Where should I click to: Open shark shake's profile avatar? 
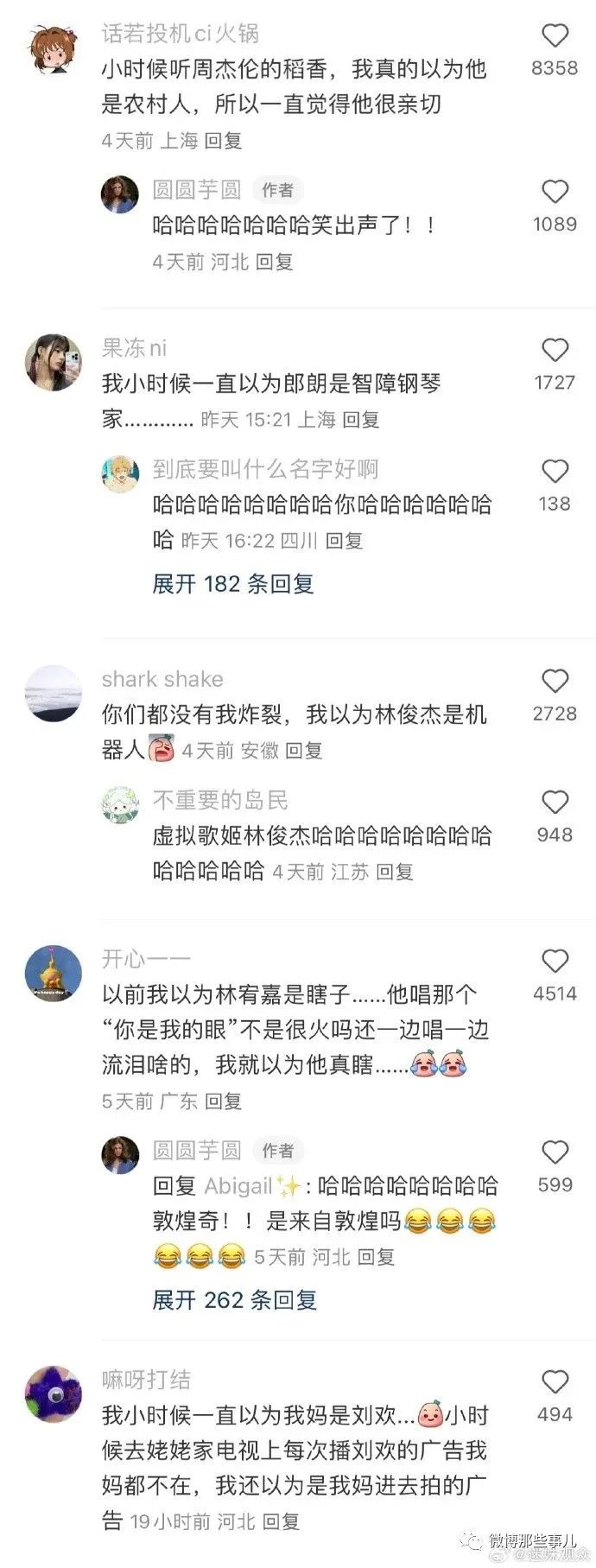click(x=54, y=694)
